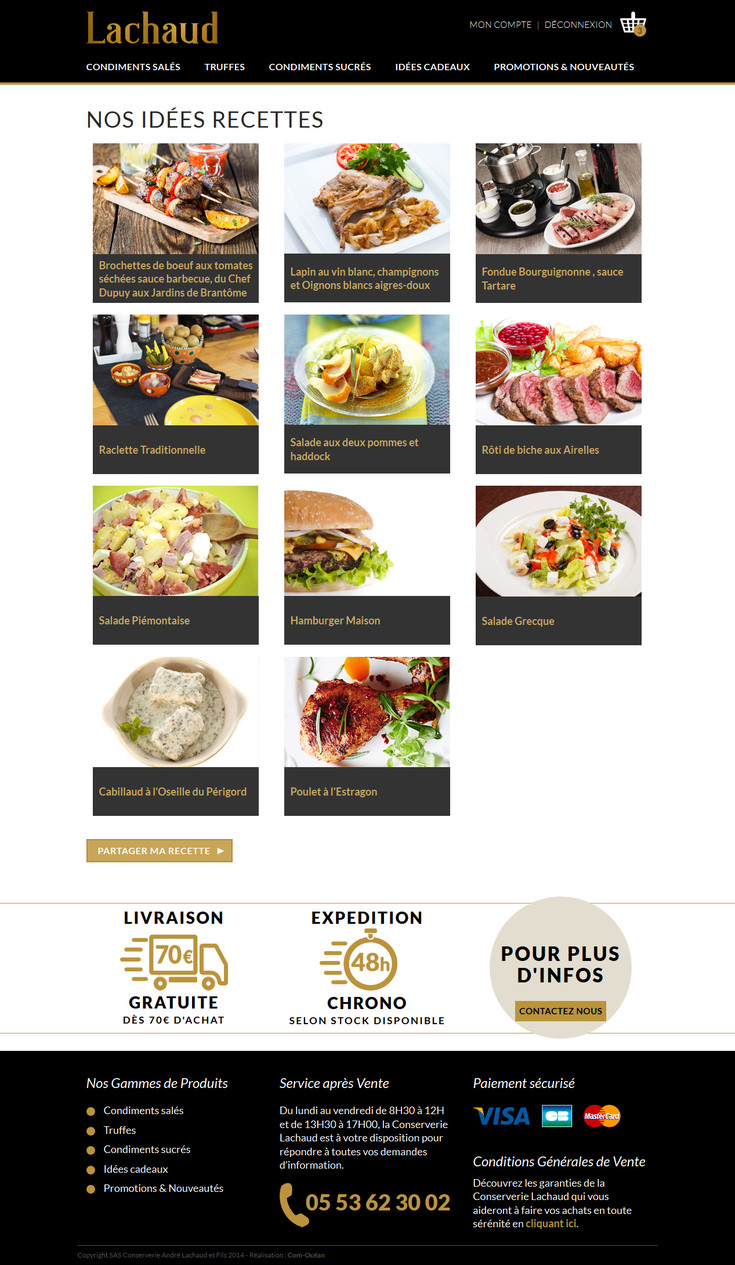
Task: Follow the 'cliquant ici' conditions link
Action: 551,1223
